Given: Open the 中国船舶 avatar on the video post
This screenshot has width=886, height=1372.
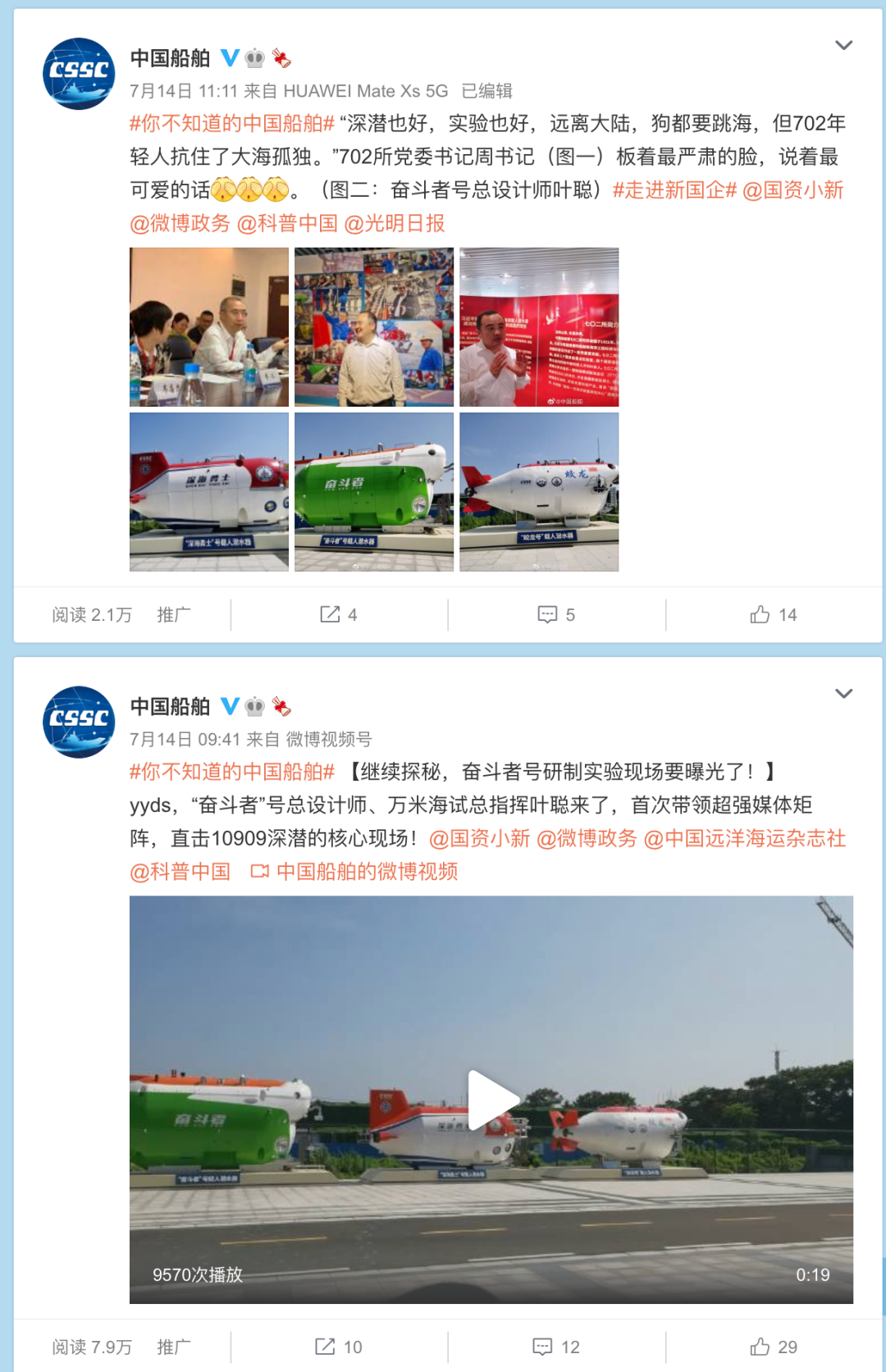Looking at the screenshot, I should pyautogui.click(x=79, y=722).
